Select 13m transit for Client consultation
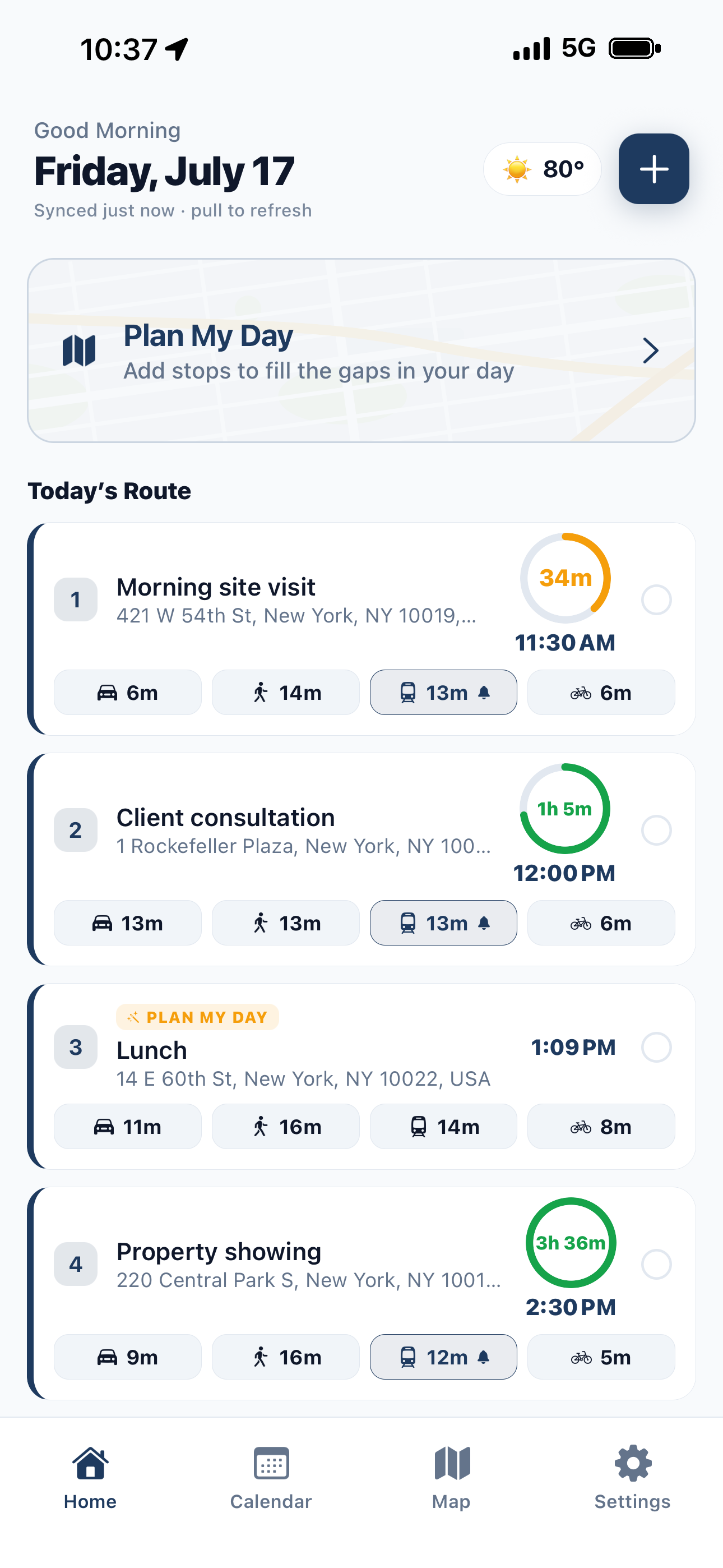Viewport: 723px width, 1568px height. coord(444,923)
